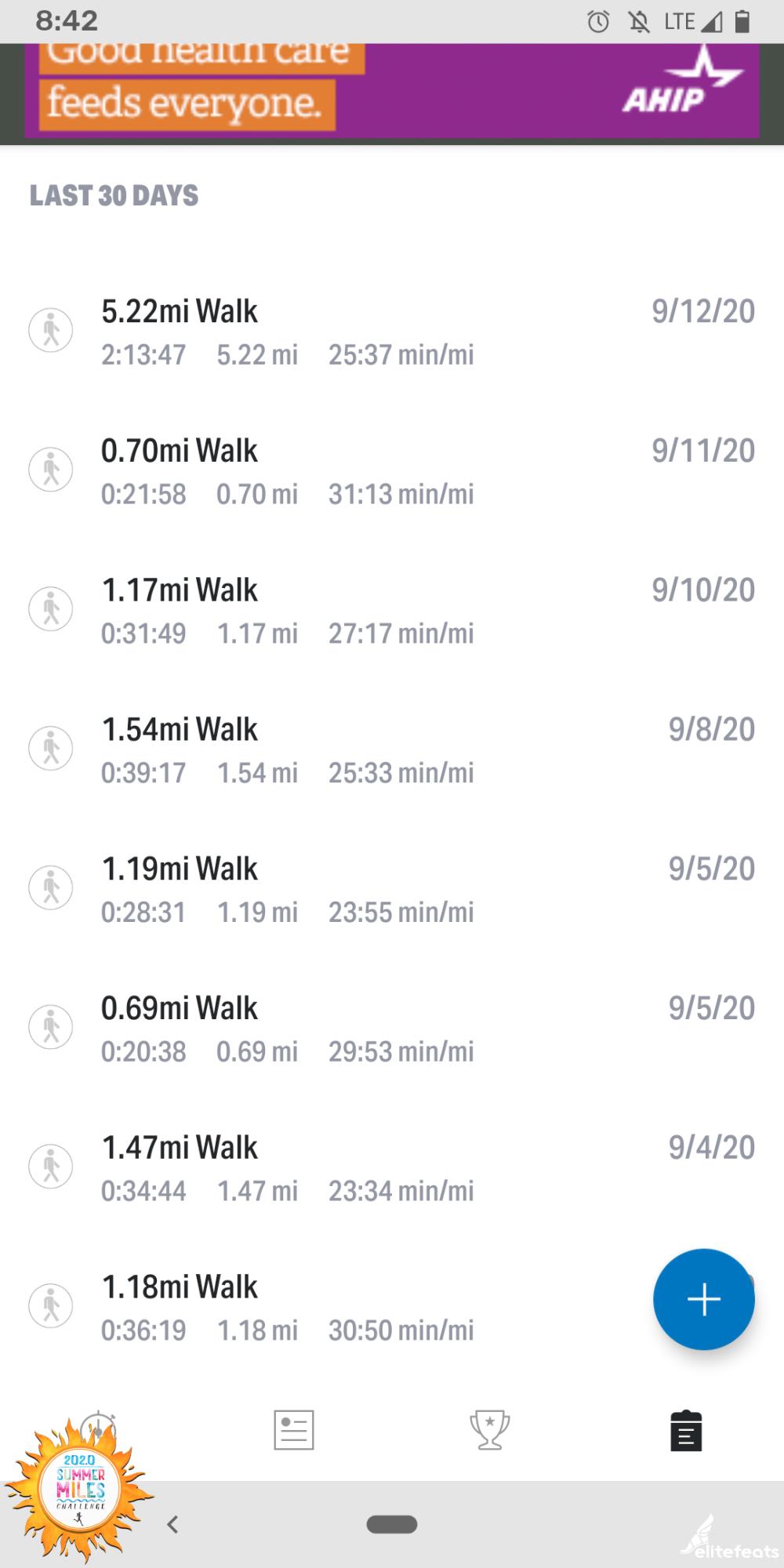The image size is (784, 1568).
Task: Go to the trophy challenges tab
Action: 489,1429
